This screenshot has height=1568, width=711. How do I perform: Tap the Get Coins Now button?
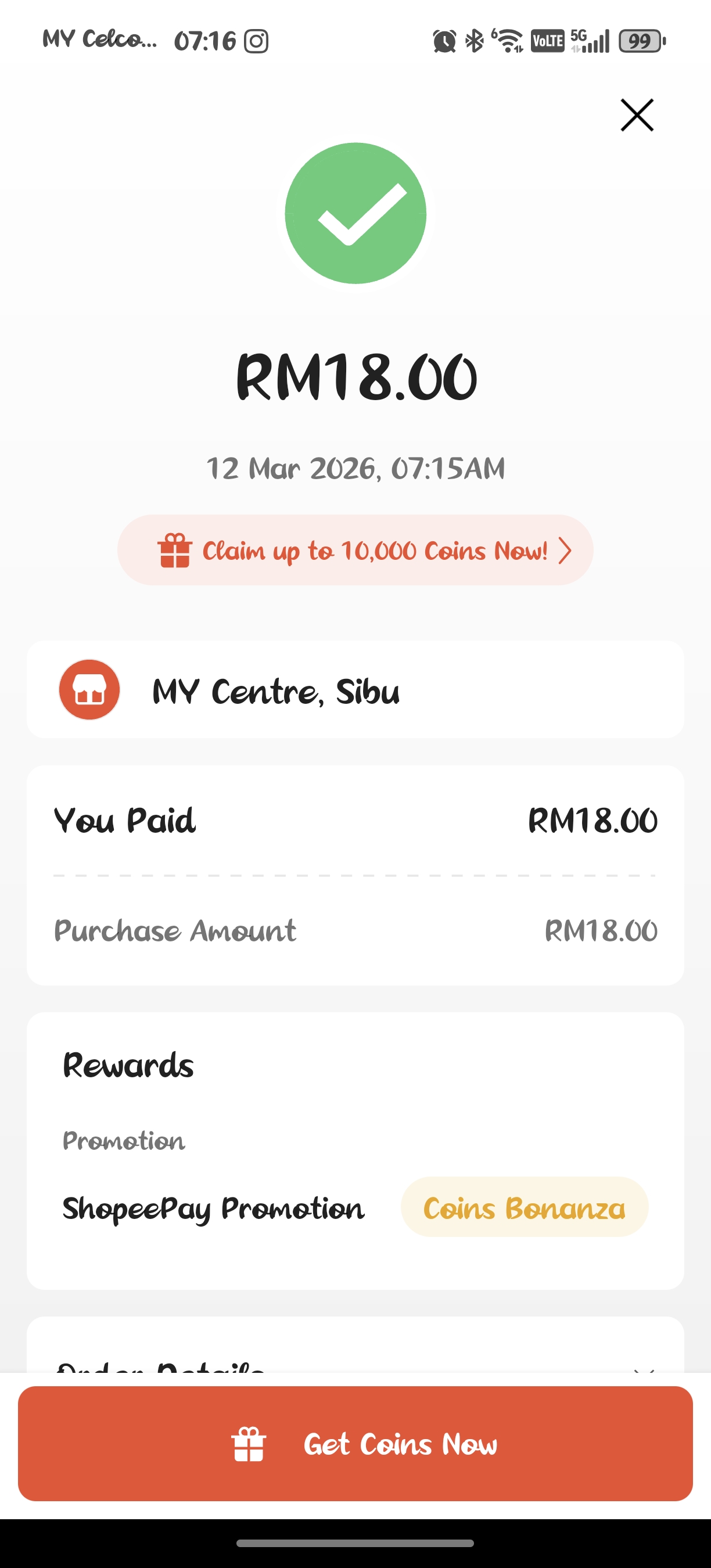[355, 1443]
